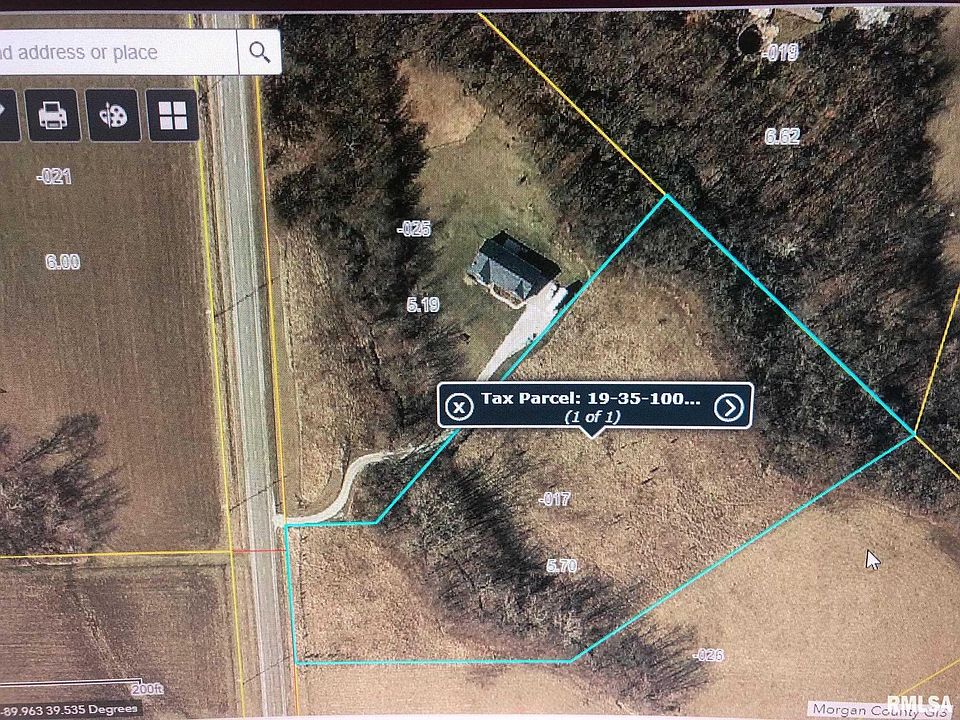Viewport: 960px width, 720px height.
Task: Close the Tax Parcel popup
Action: click(459, 406)
